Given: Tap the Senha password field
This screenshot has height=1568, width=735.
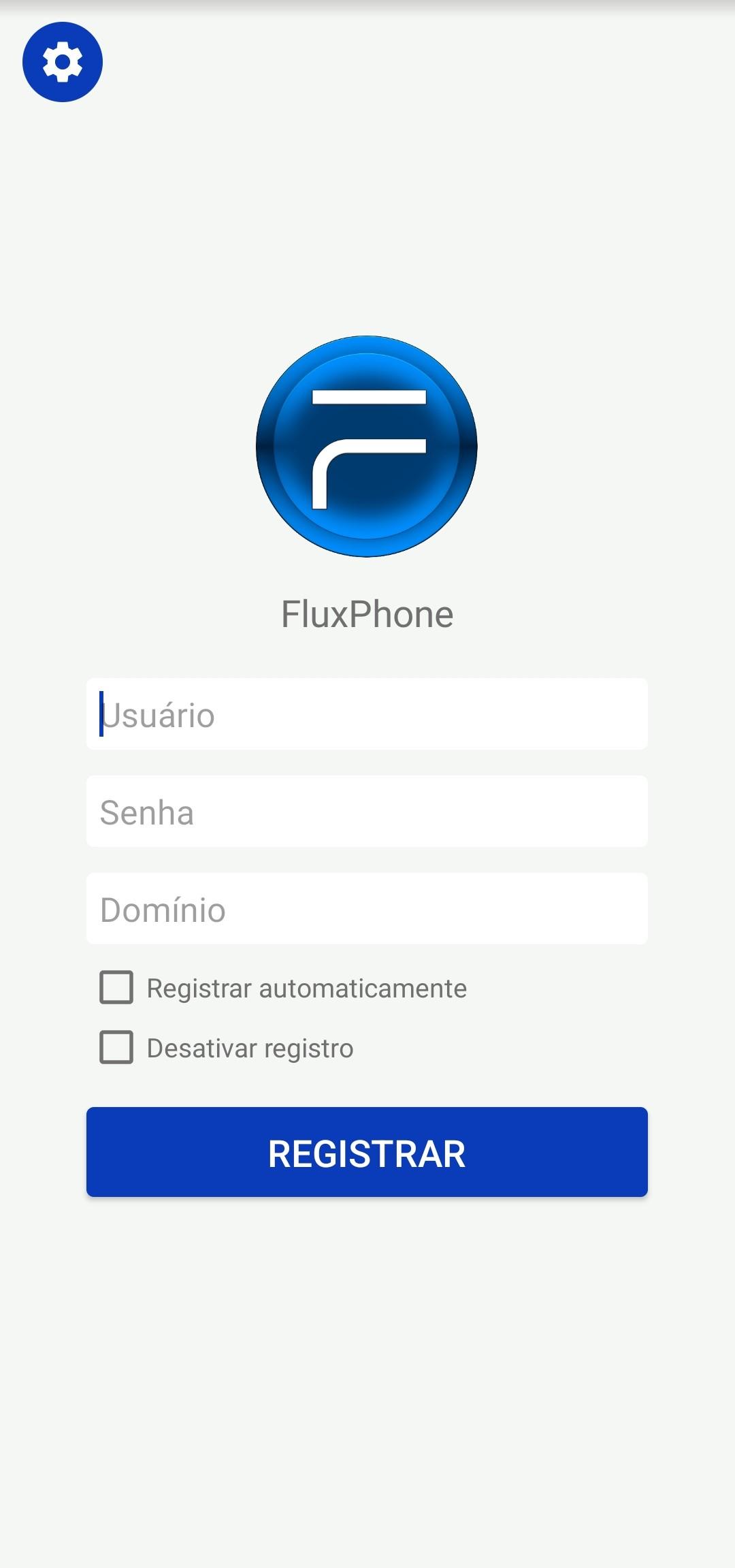Looking at the screenshot, I should click(367, 812).
